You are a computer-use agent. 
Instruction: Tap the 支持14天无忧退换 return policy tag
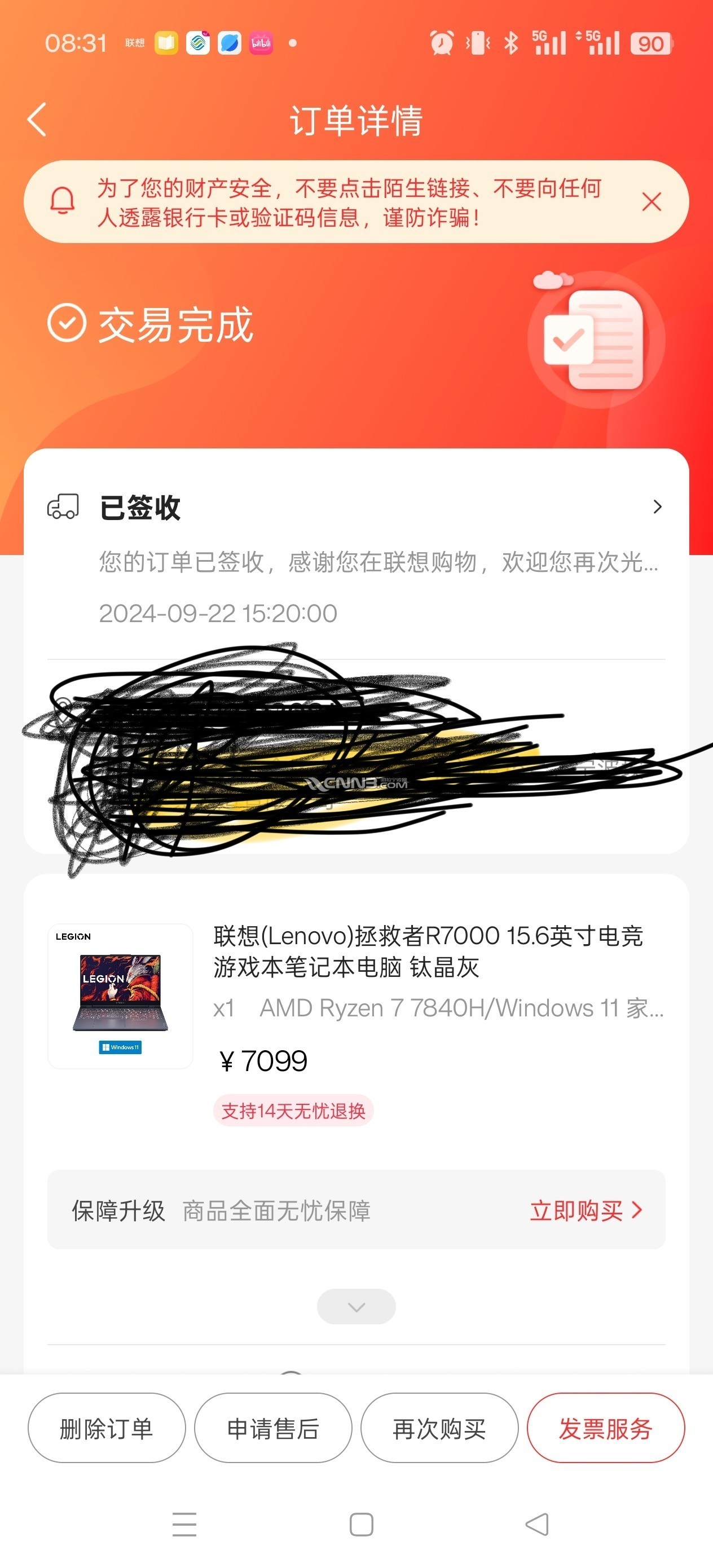tap(293, 1111)
